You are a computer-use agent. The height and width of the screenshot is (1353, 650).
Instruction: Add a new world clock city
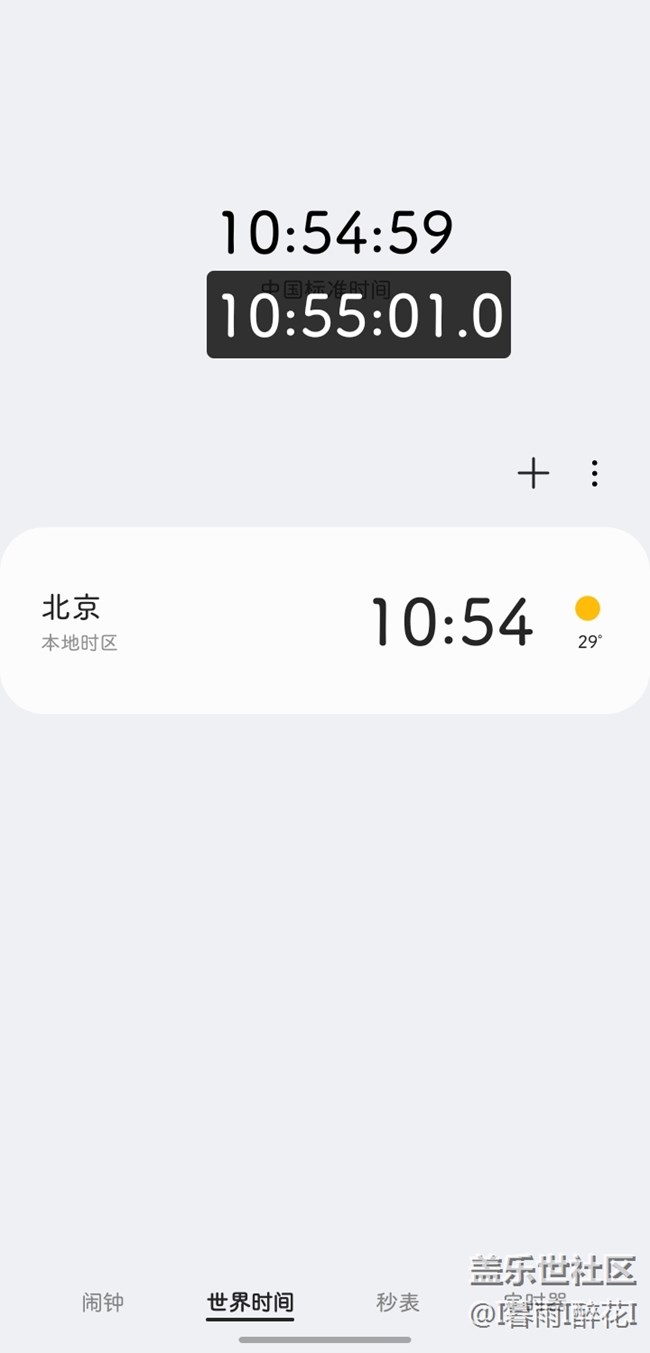[533, 473]
